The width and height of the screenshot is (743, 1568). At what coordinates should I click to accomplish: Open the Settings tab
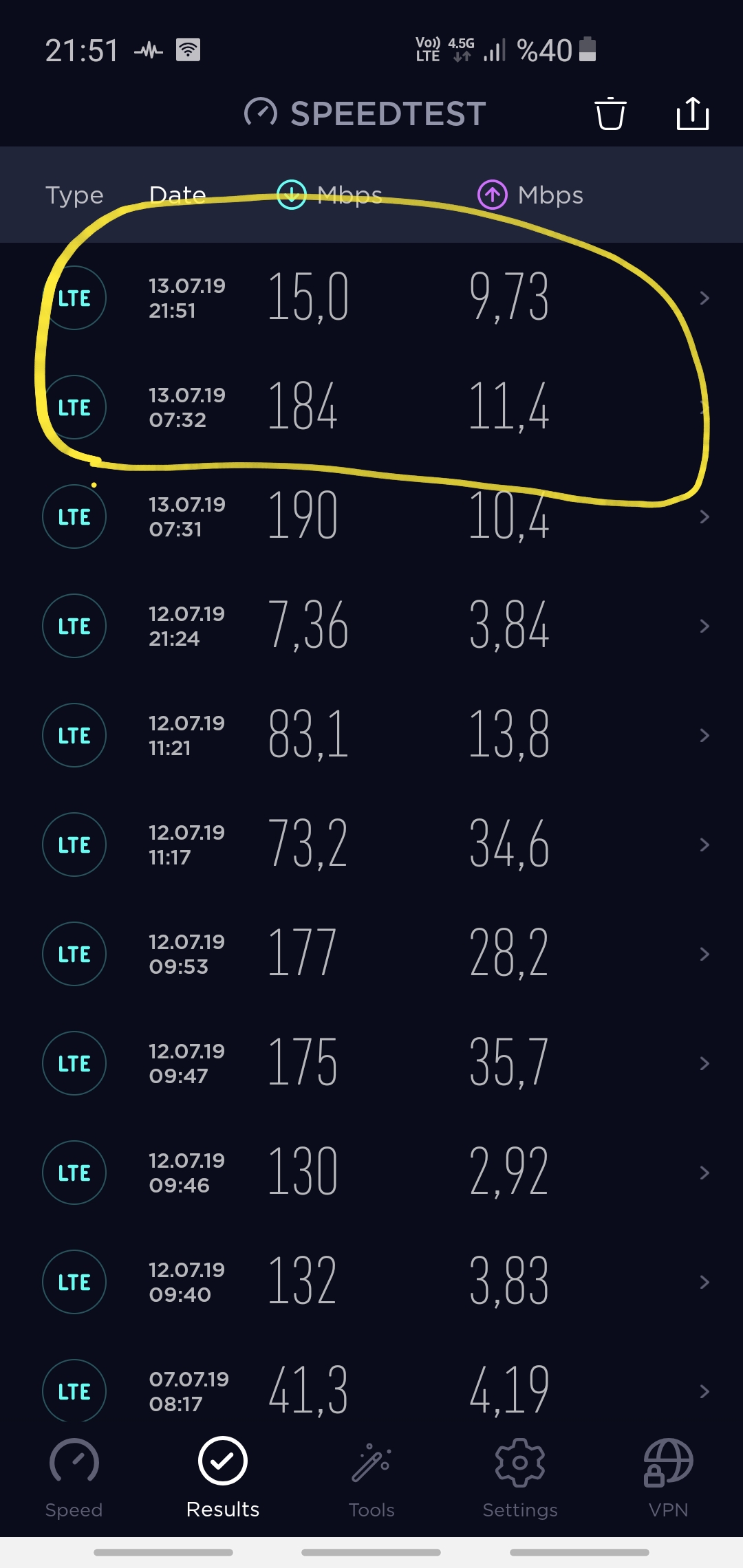(520, 1479)
